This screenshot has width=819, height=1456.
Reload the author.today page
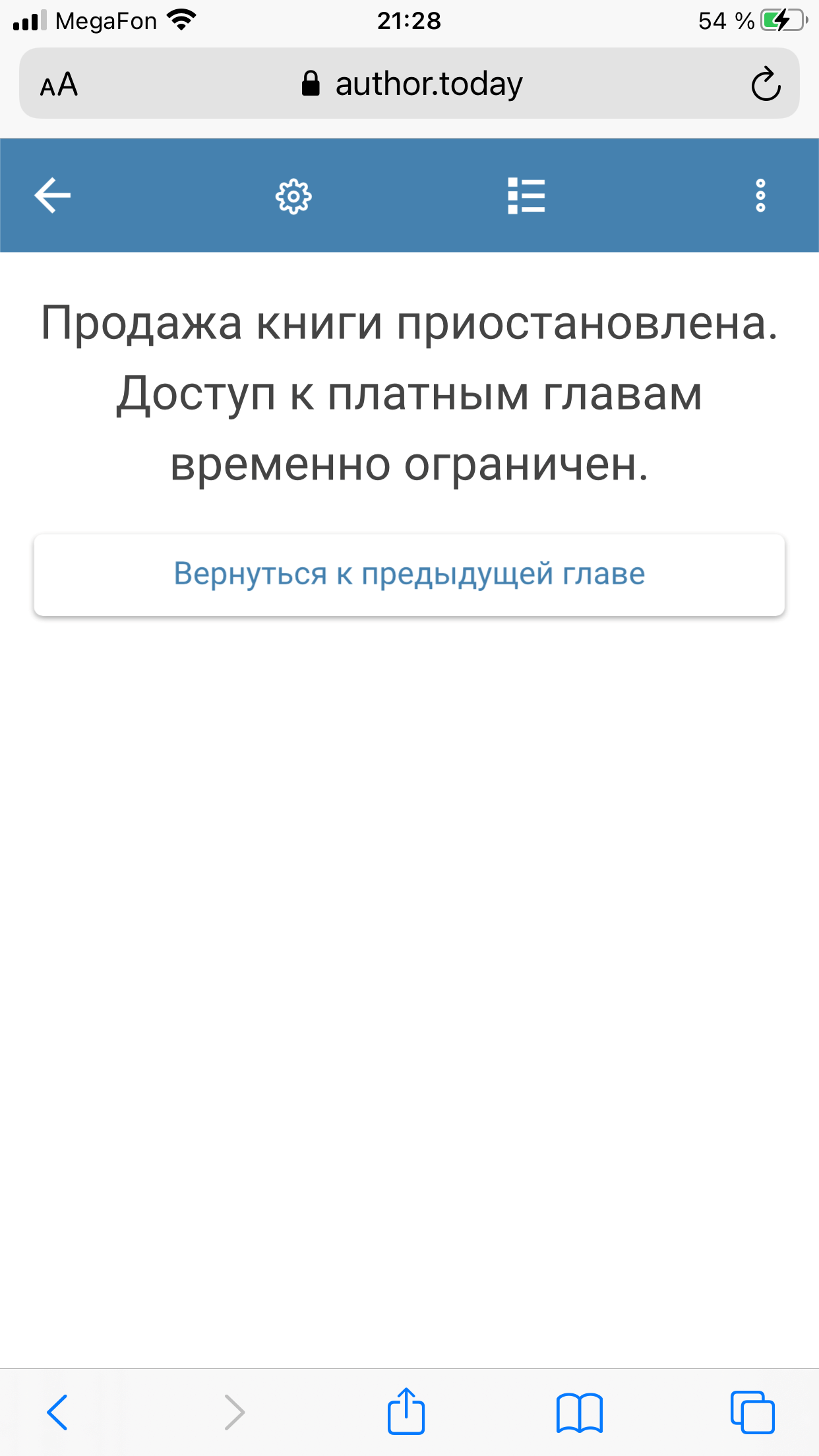click(766, 84)
